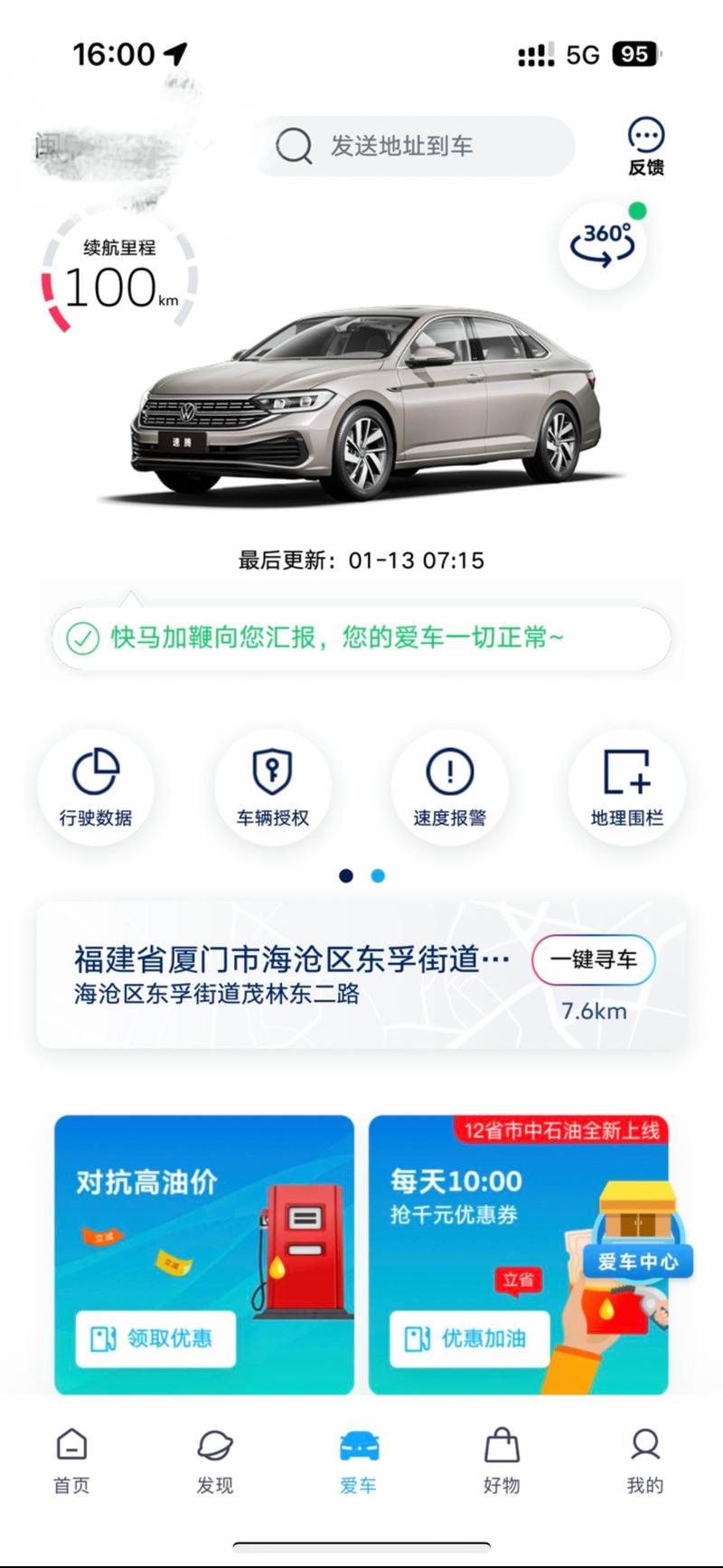Image resolution: width=723 pixels, height=1568 pixels.
Task: Select the 车辆授权 vehicle authorization icon
Action: pos(273,787)
